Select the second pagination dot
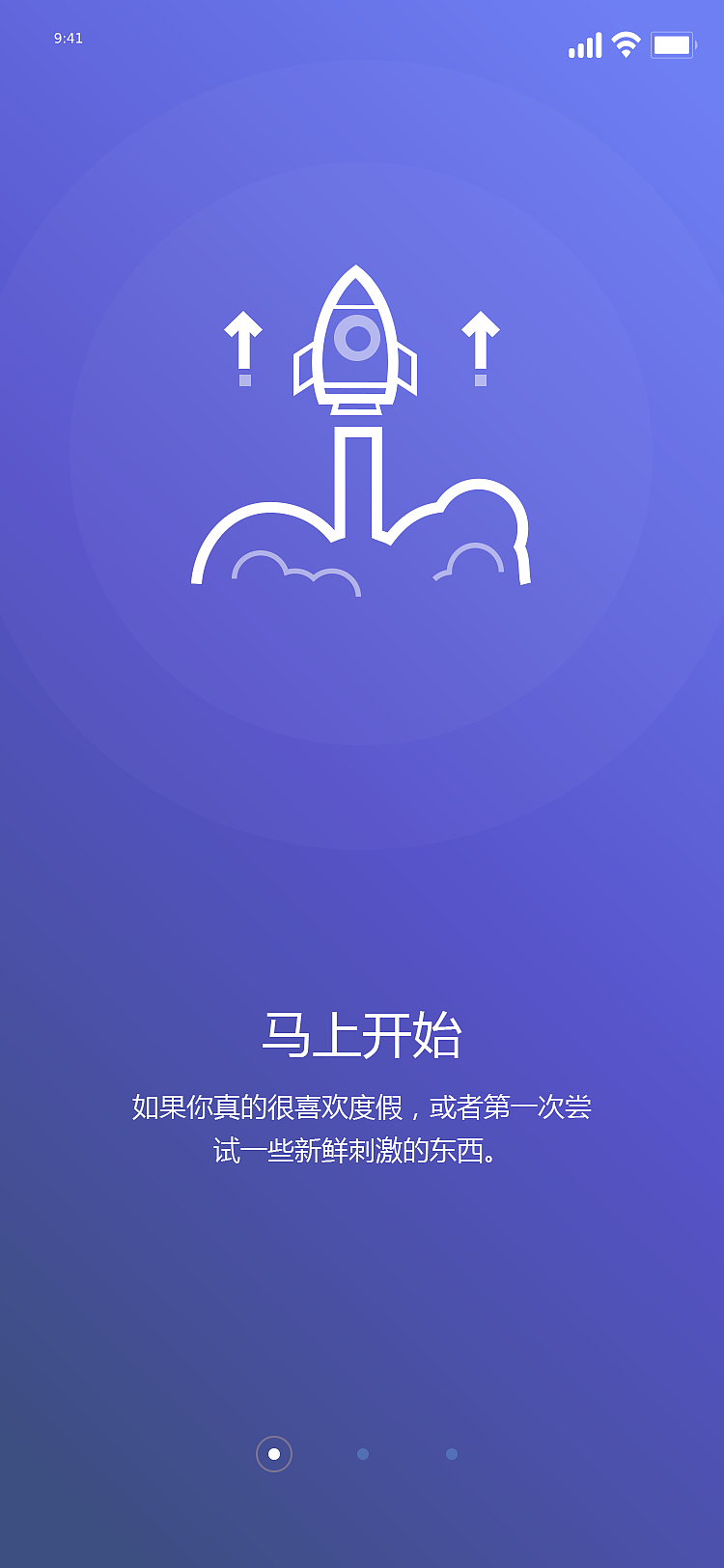 (362, 1451)
